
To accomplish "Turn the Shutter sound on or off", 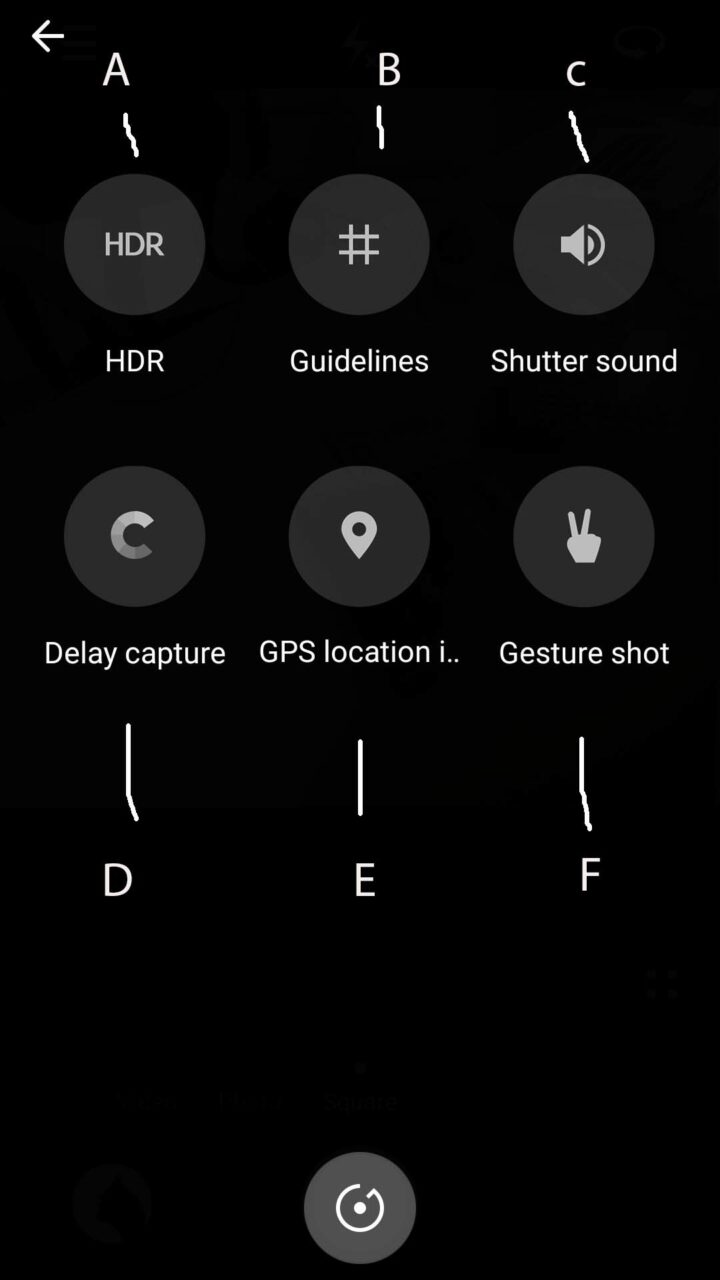I will (584, 245).
